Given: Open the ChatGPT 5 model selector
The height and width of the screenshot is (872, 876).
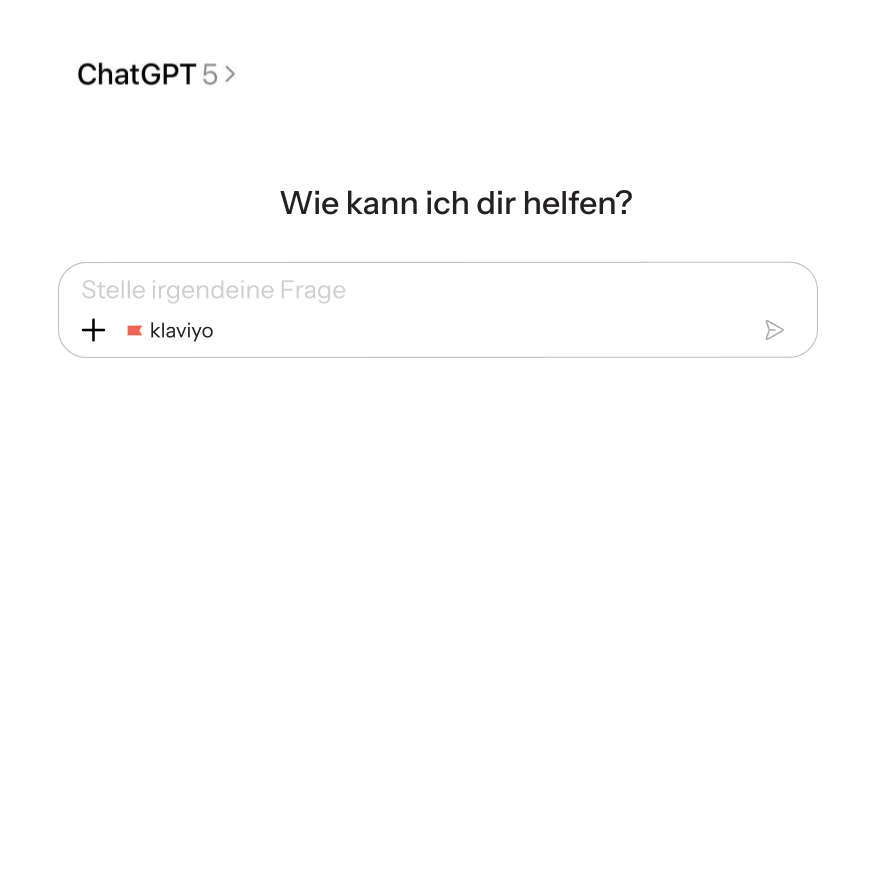Looking at the screenshot, I should [157, 74].
